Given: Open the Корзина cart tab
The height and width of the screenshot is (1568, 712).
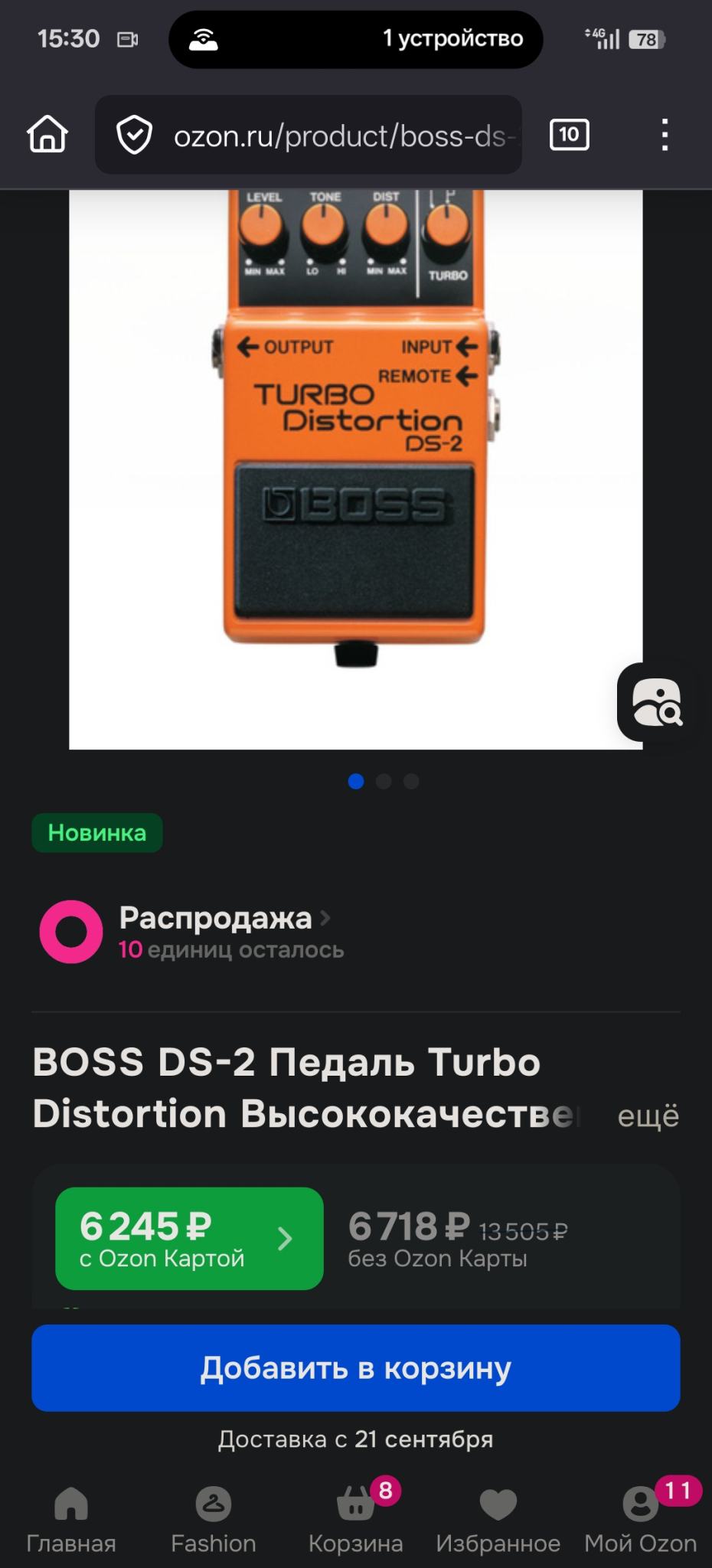Looking at the screenshot, I should [x=356, y=1519].
